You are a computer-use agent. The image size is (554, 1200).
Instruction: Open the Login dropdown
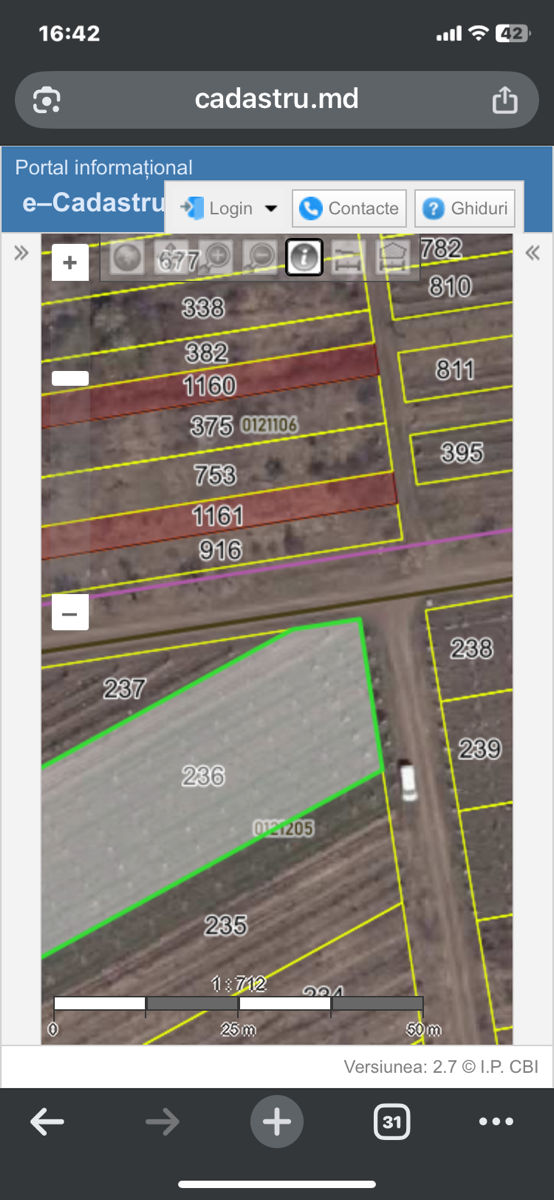(229, 208)
